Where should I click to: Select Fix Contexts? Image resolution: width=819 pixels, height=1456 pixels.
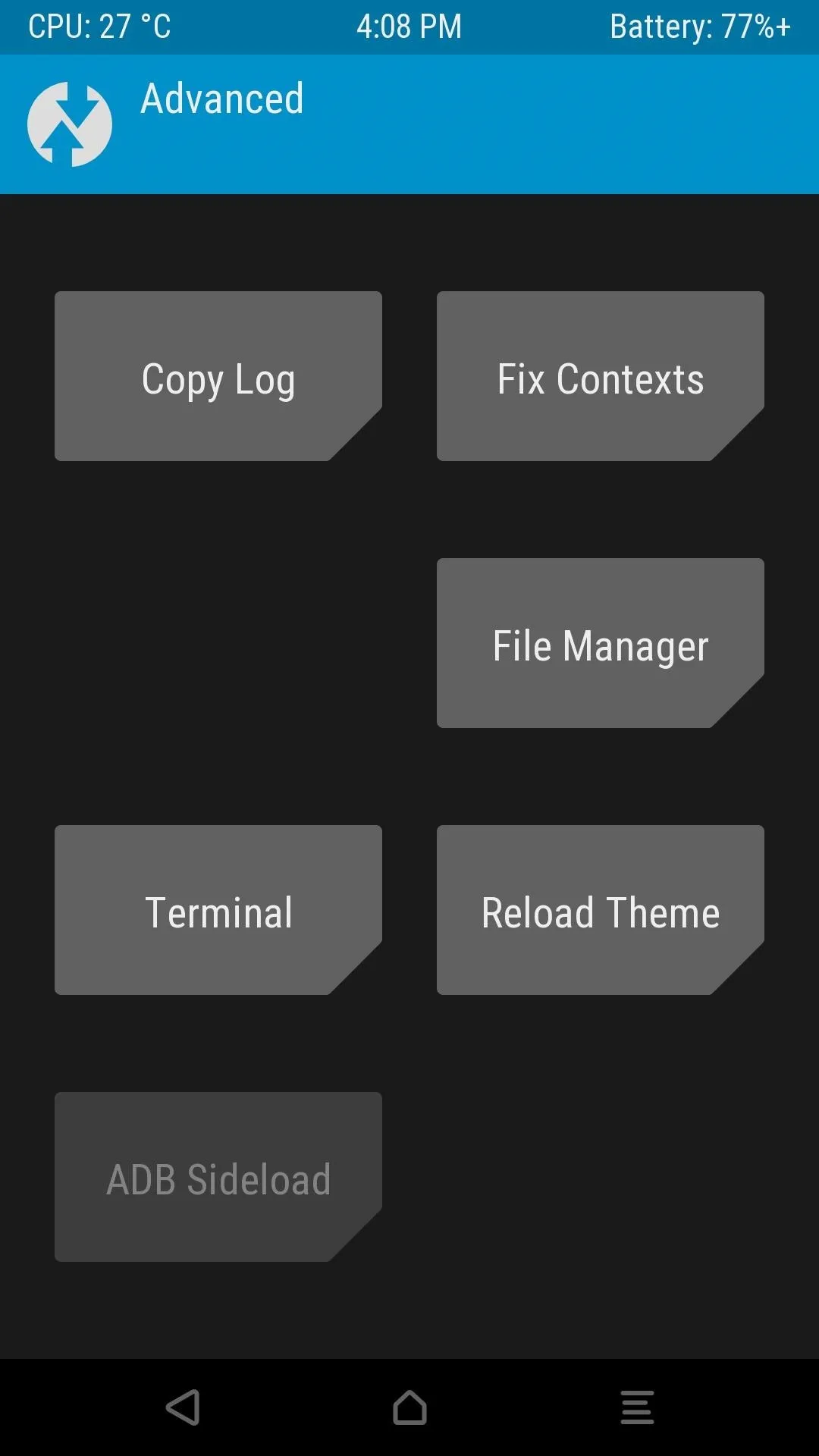click(x=601, y=376)
